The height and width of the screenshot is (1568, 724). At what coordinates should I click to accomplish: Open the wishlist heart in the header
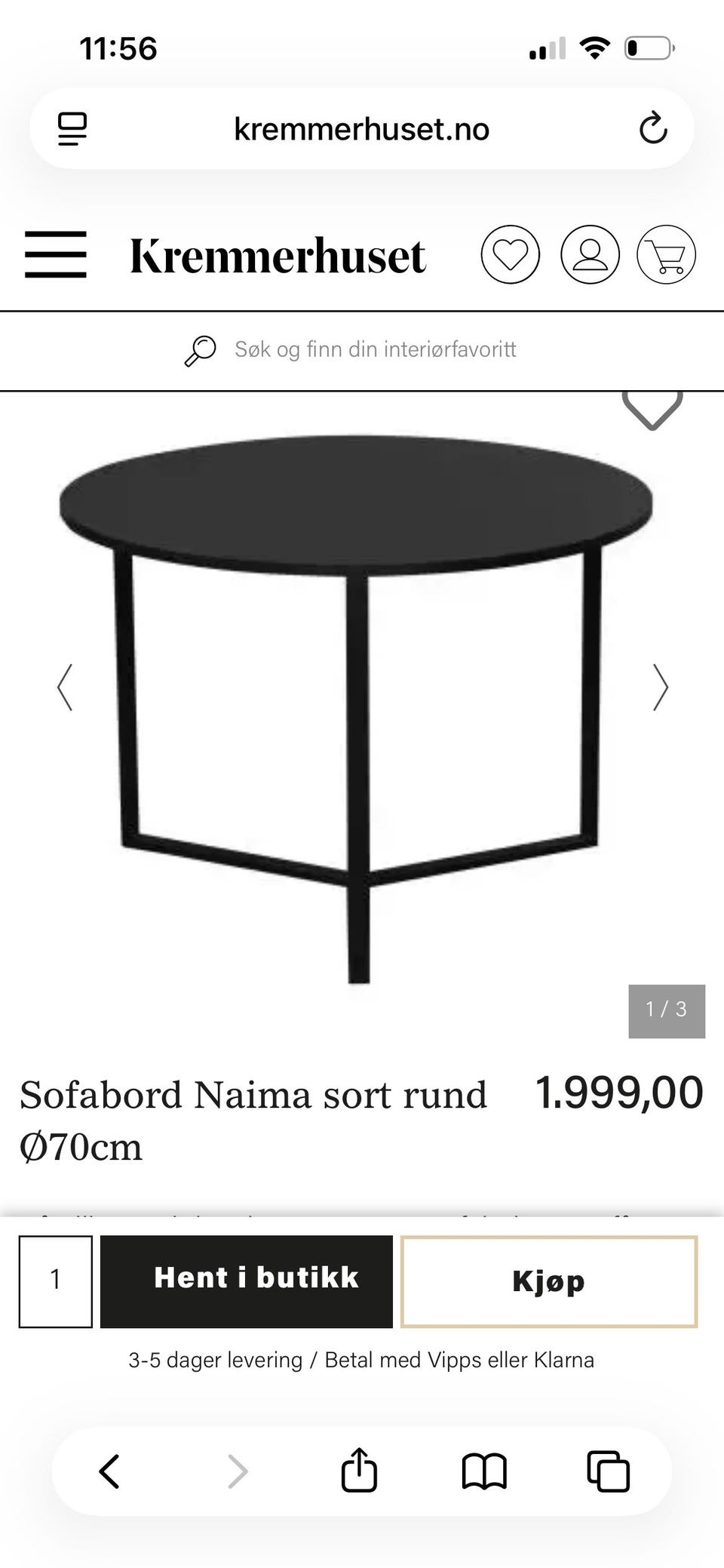click(x=511, y=254)
